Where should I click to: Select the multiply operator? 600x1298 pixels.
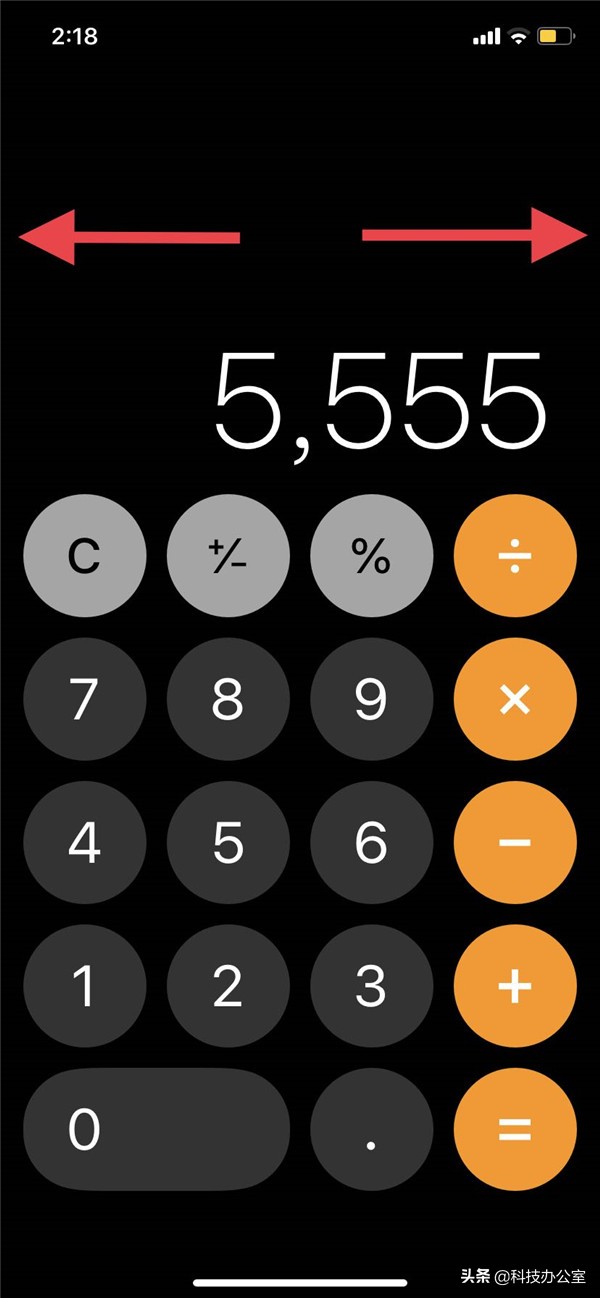pos(515,700)
